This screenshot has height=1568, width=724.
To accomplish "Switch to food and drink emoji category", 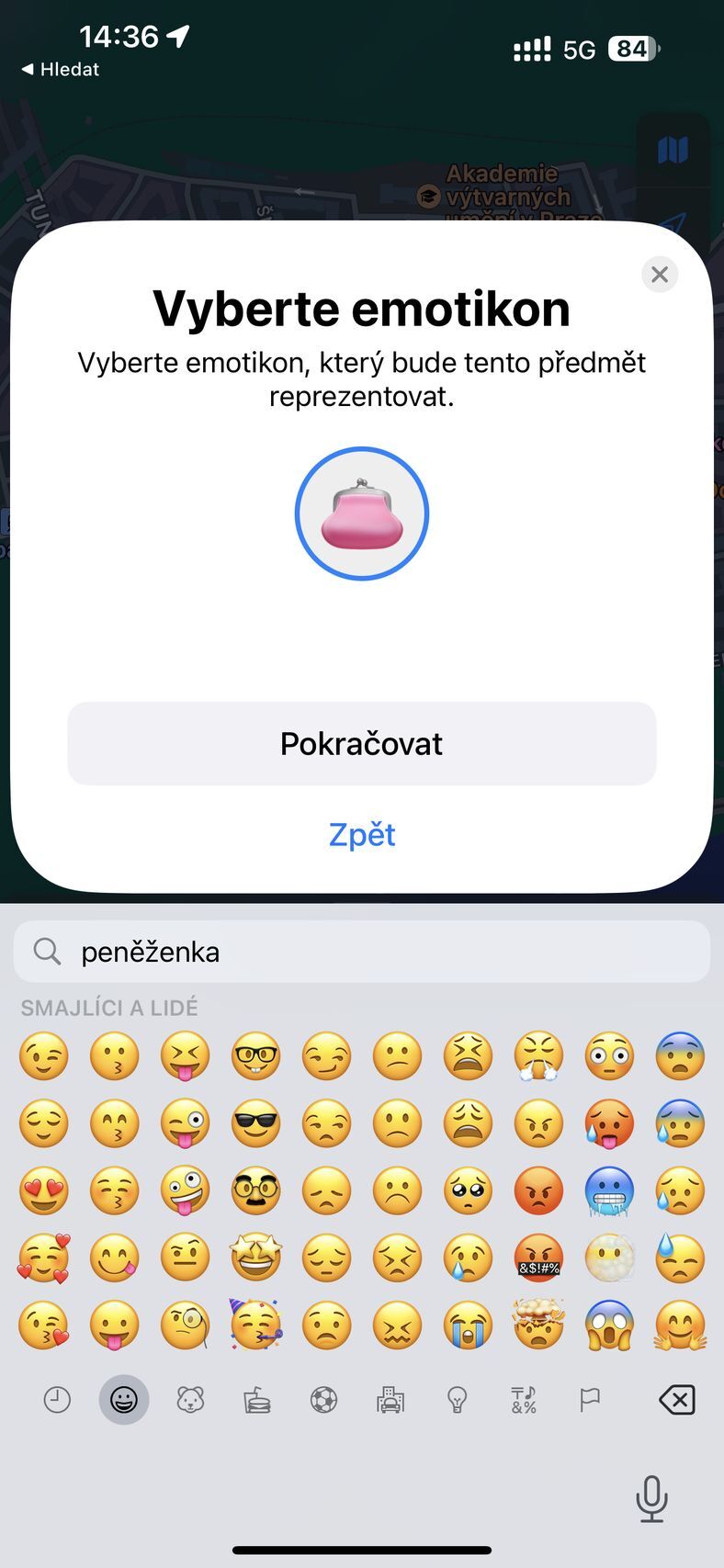I will pyautogui.click(x=257, y=1400).
